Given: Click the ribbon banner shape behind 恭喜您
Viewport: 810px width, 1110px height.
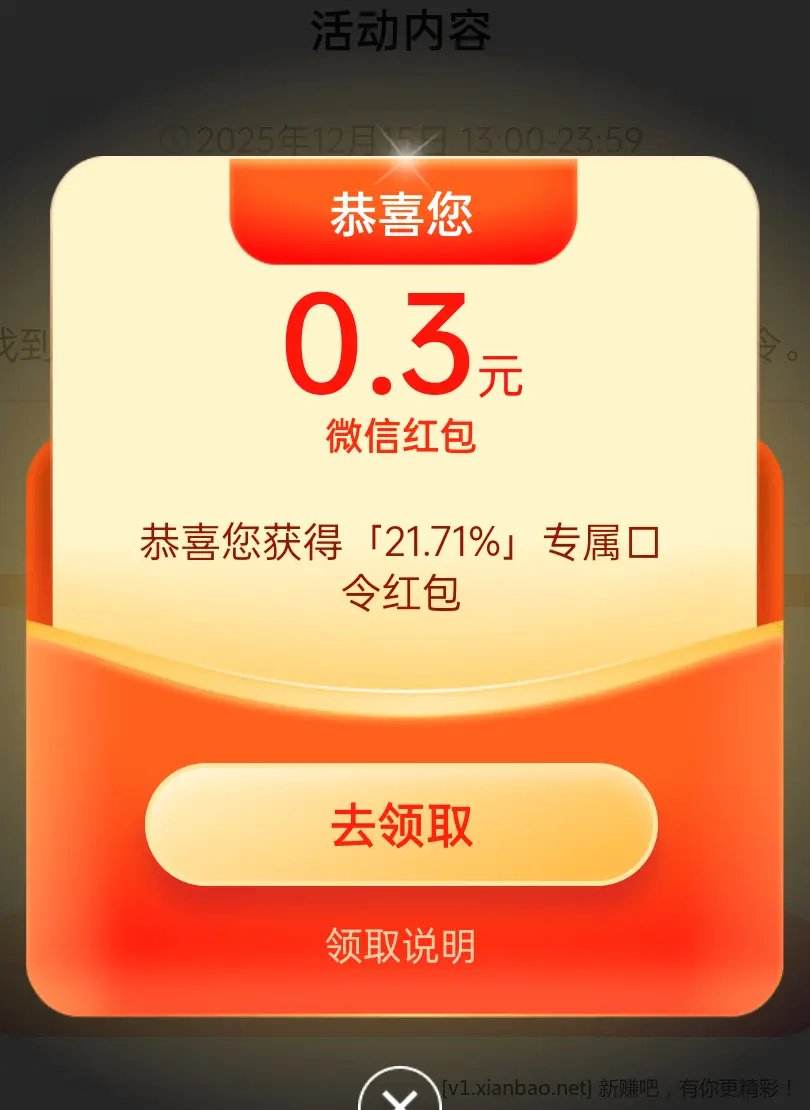Looking at the screenshot, I should point(405,212).
